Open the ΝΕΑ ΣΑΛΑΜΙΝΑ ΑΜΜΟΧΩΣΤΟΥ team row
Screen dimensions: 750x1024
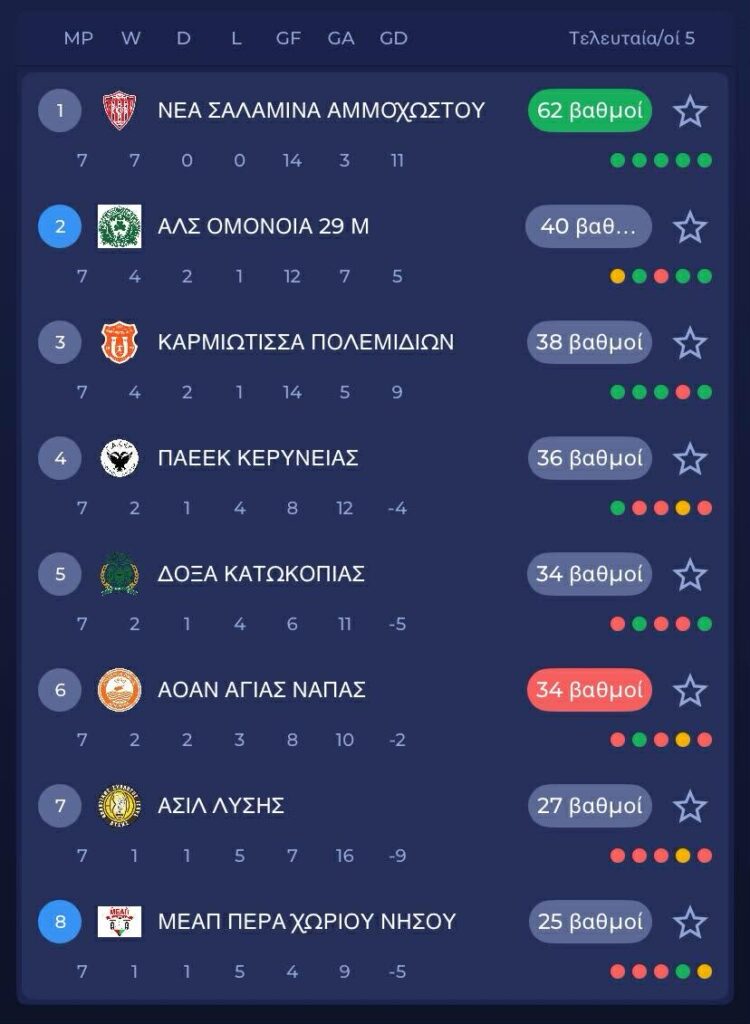[320, 110]
